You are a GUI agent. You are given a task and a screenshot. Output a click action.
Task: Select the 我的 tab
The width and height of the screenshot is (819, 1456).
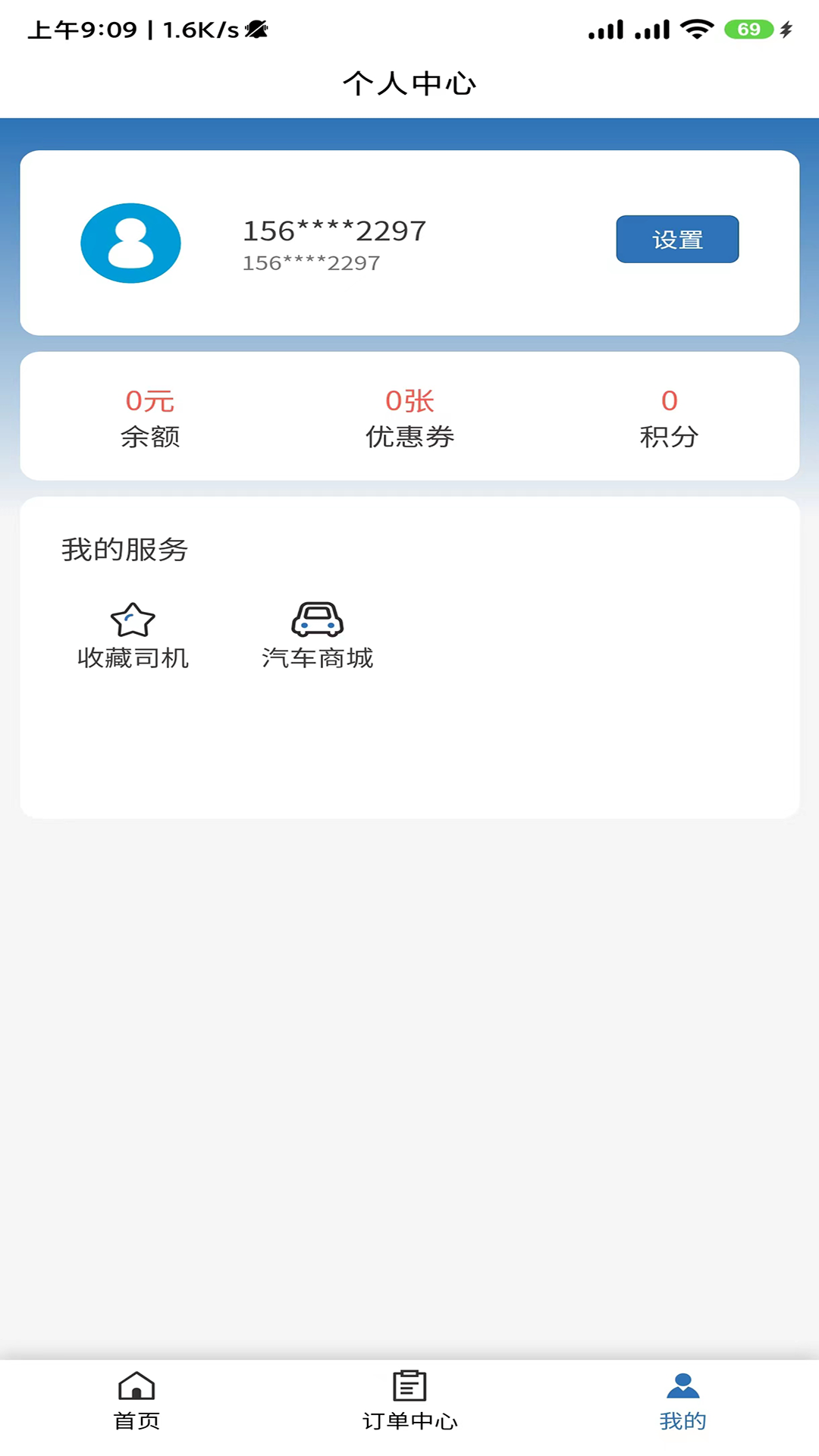click(682, 1400)
